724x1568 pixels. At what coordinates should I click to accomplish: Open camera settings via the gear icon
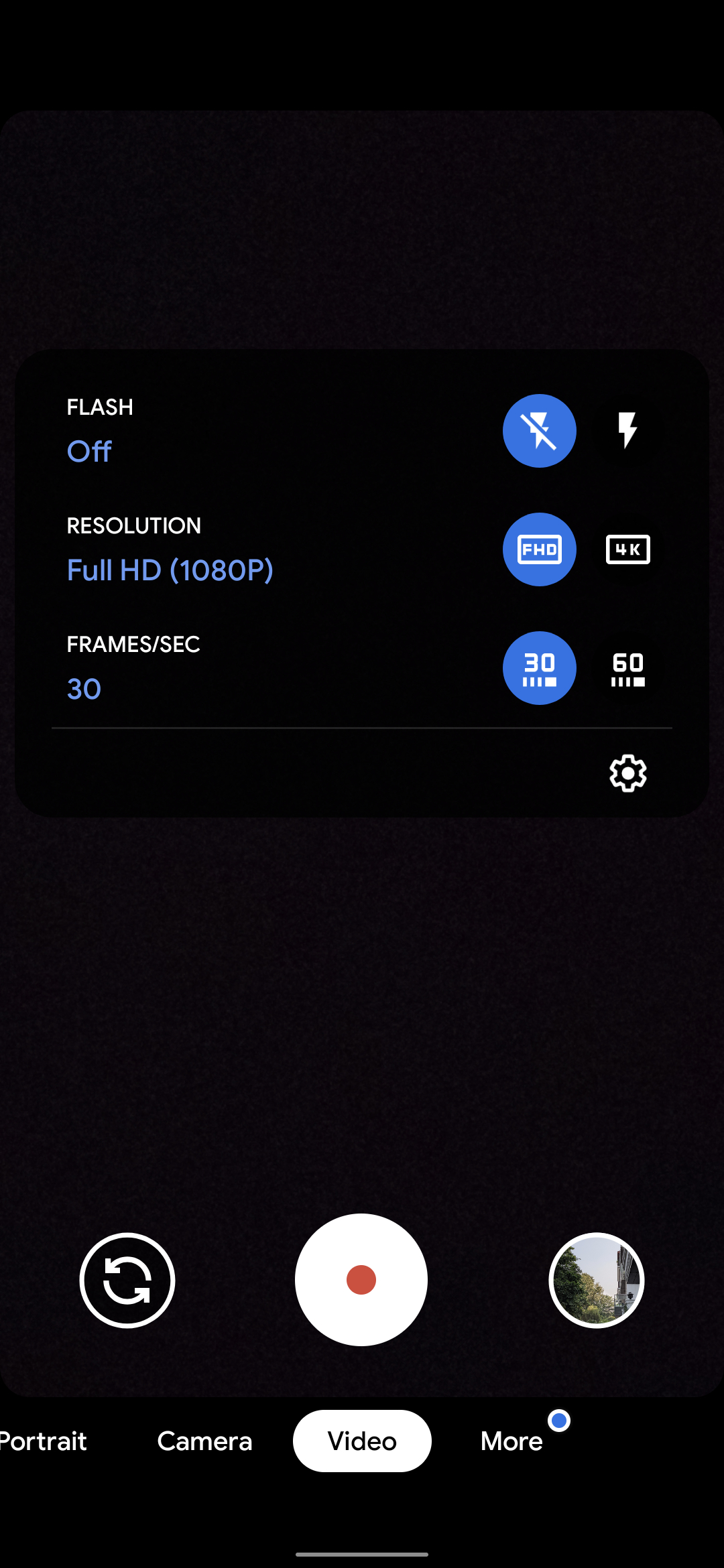point(627,774)
